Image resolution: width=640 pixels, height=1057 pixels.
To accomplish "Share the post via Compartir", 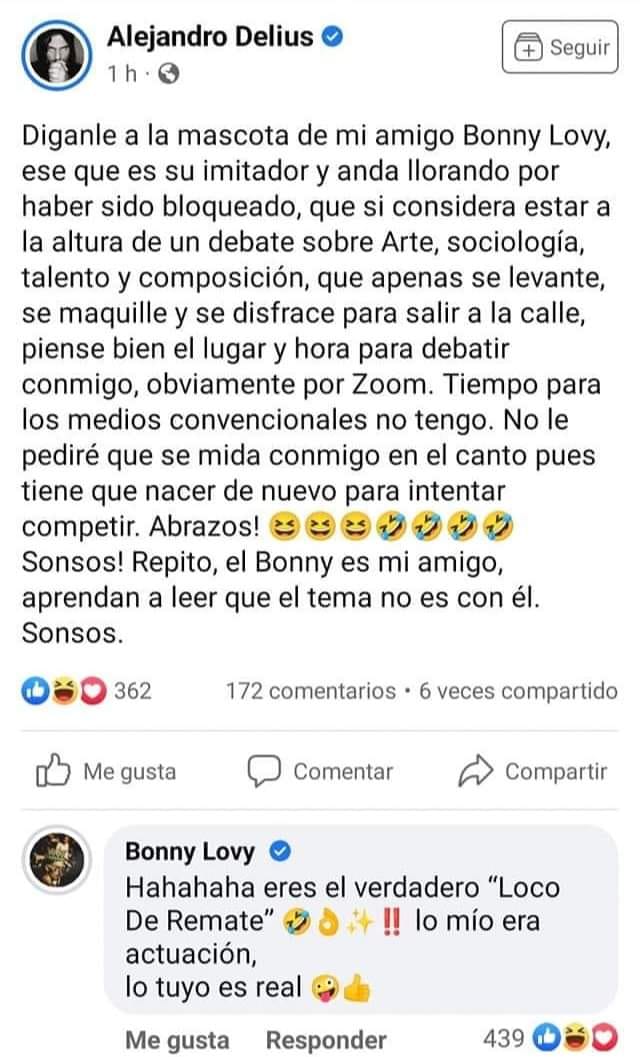I will 533,771.
